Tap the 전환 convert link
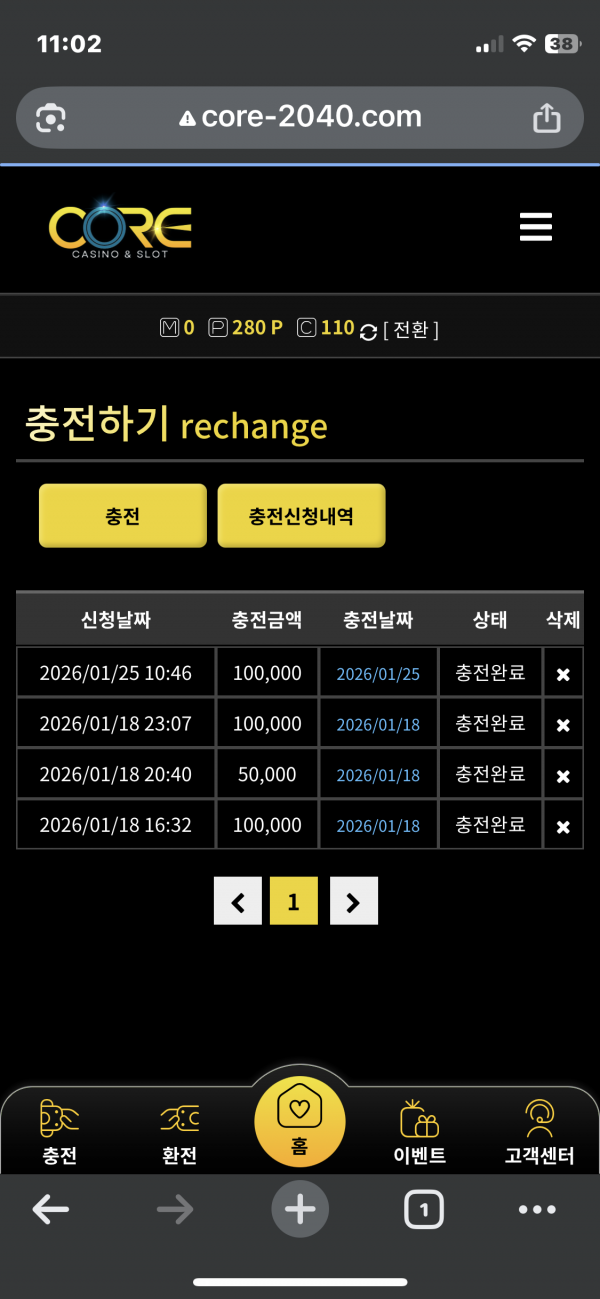The height and width of the screenshot is (1299, 600). click(411, 329)
